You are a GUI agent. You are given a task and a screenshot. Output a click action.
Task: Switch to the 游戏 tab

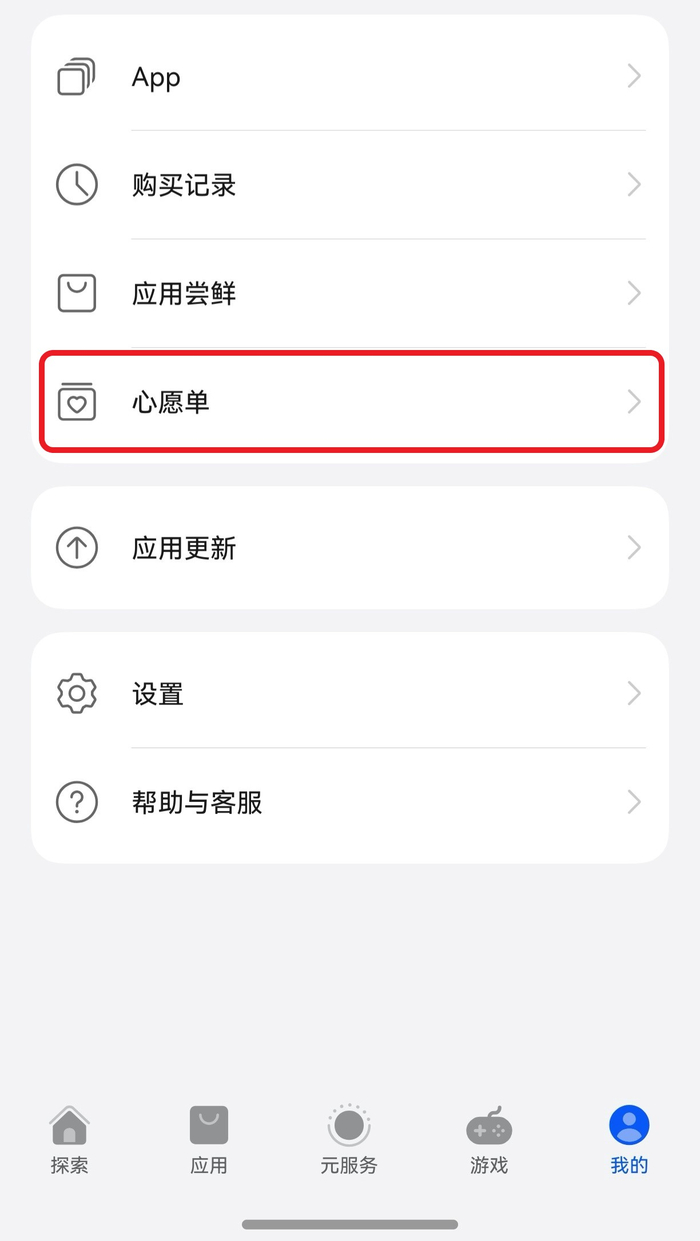(x=489, y=1140)
